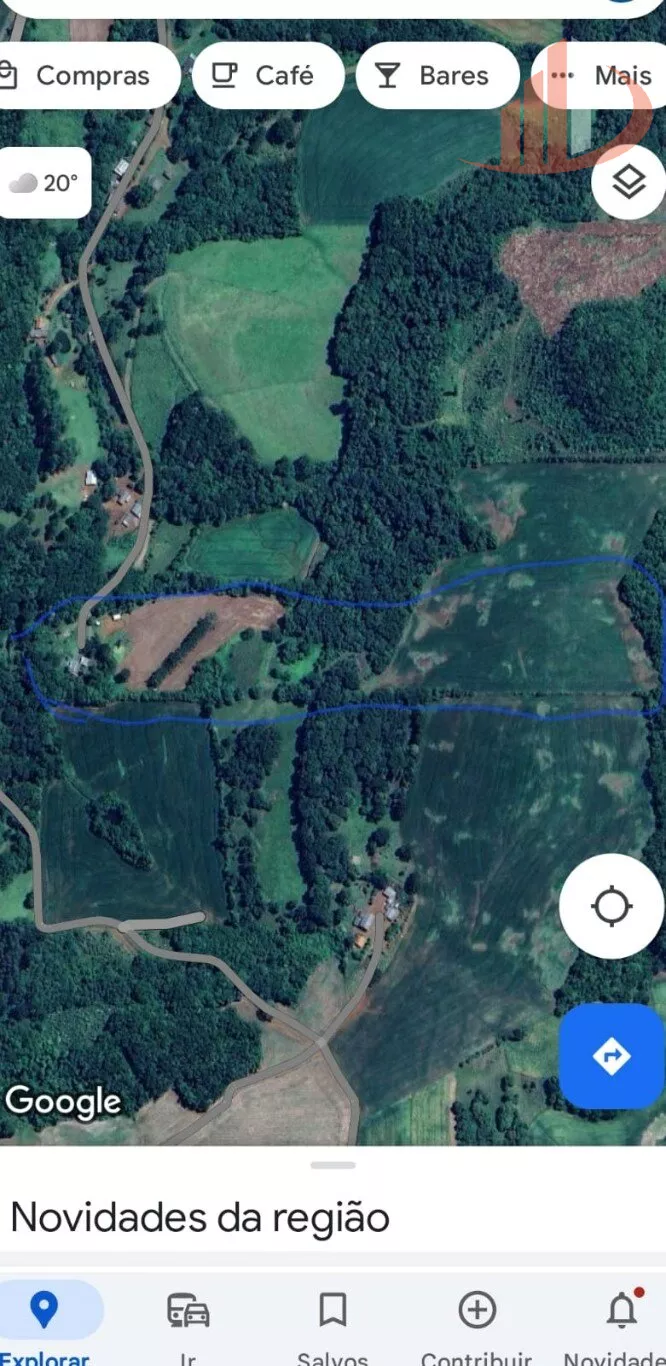This screenshot has width=666, height=1366.
Task: Center the map on my location
Action: [x=612, y=906]
